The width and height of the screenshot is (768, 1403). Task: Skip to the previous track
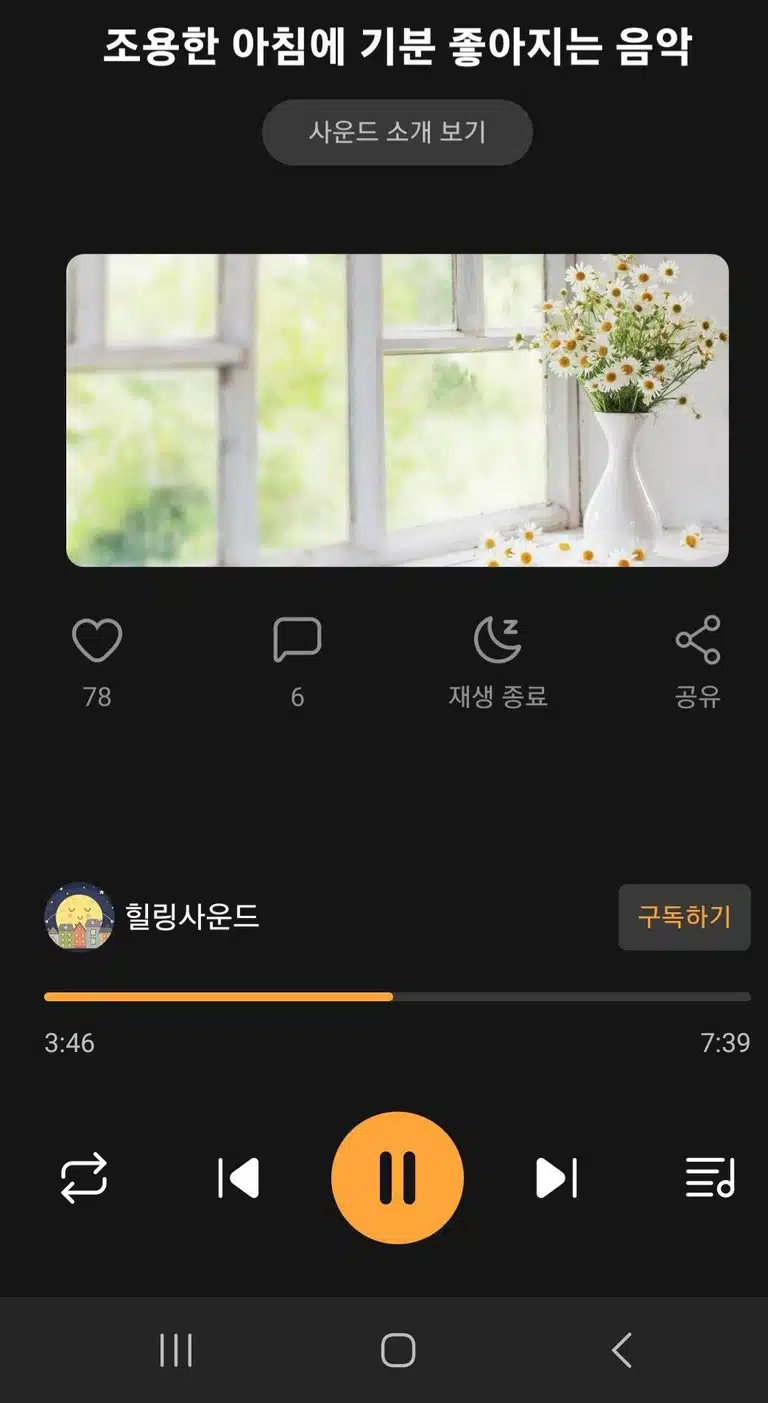[x=238, y=1178]
